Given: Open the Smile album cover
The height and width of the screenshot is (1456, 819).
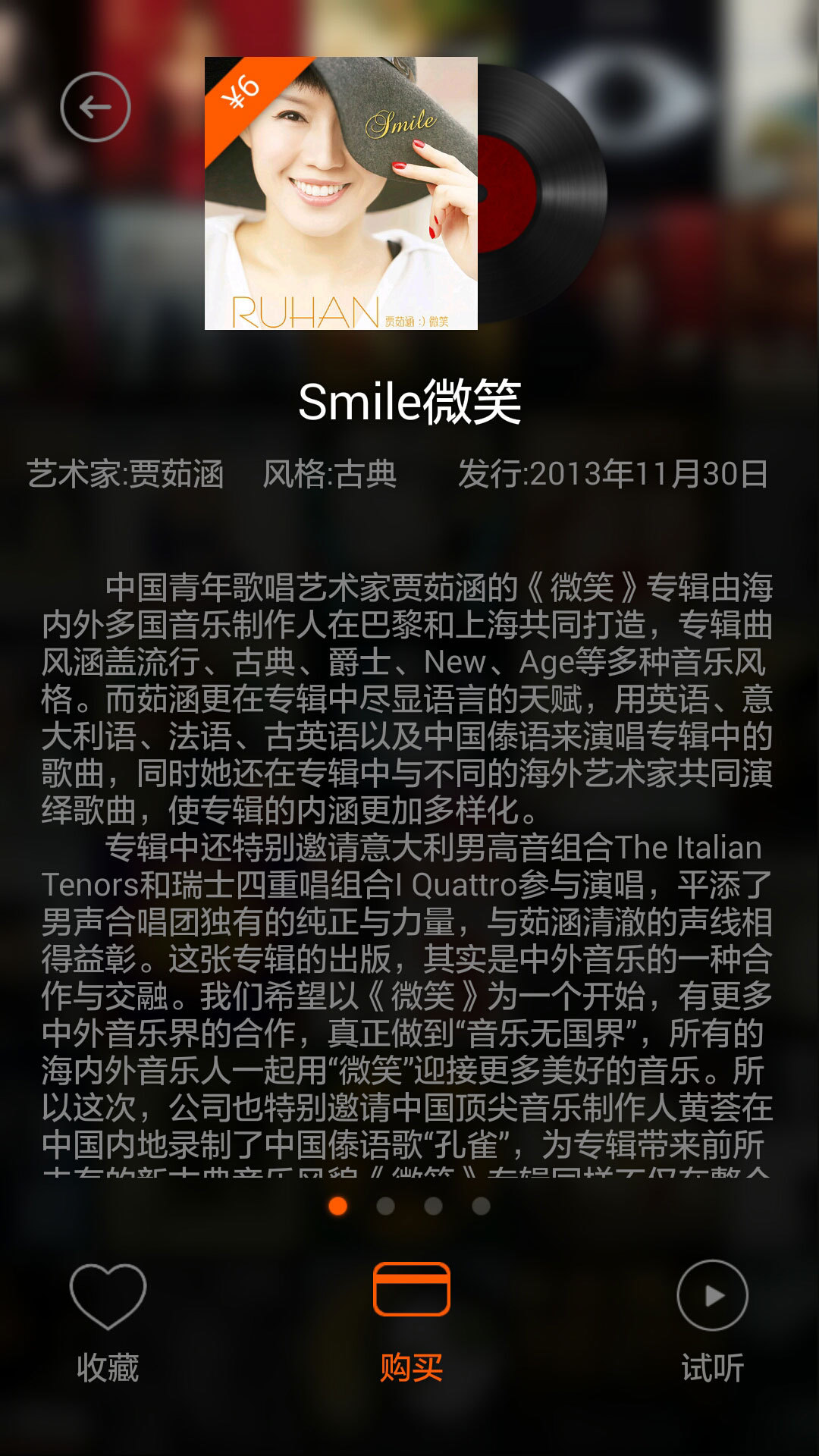Looking at the screenshot, I should coord(340,193).
